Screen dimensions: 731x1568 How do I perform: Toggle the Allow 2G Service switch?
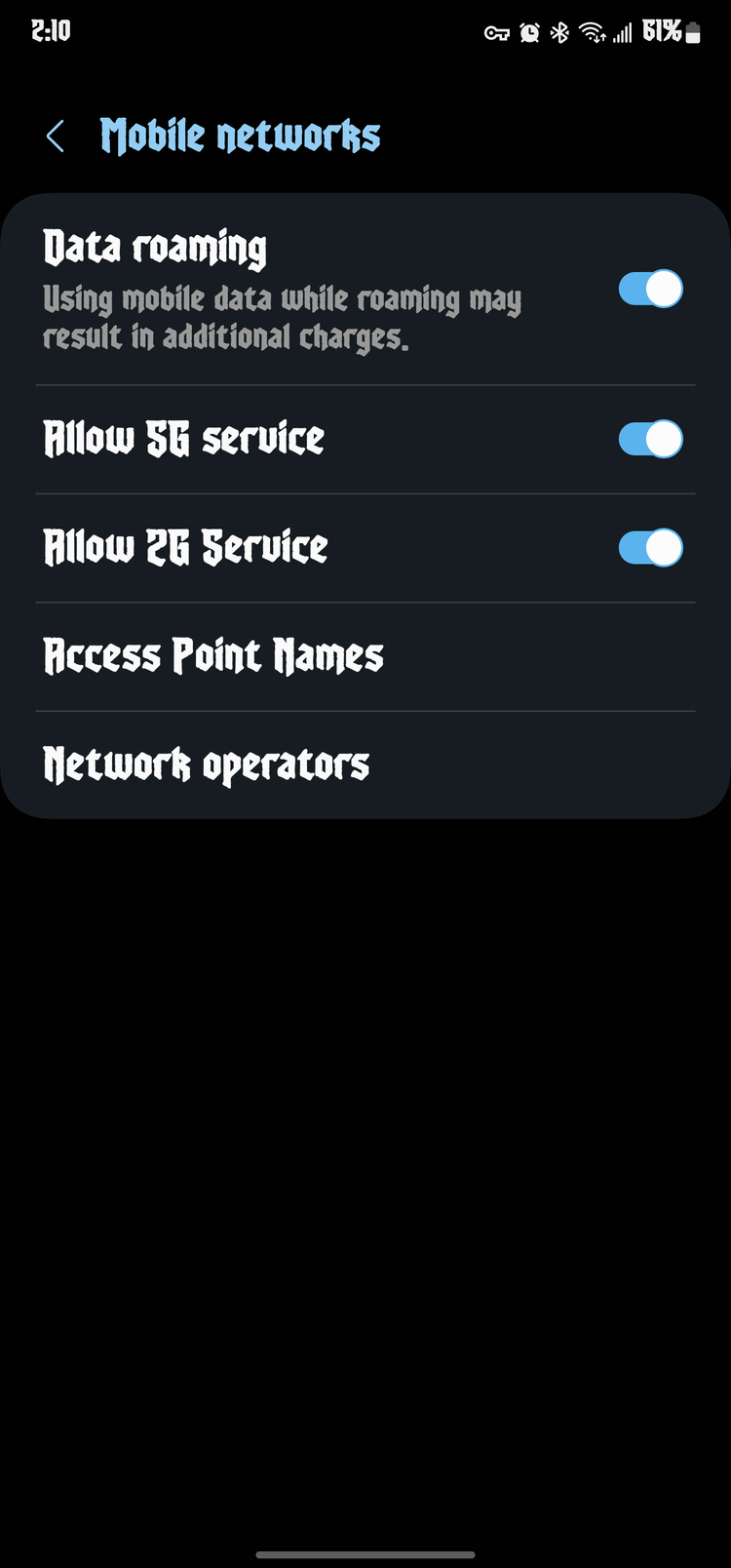coord(651,547)
